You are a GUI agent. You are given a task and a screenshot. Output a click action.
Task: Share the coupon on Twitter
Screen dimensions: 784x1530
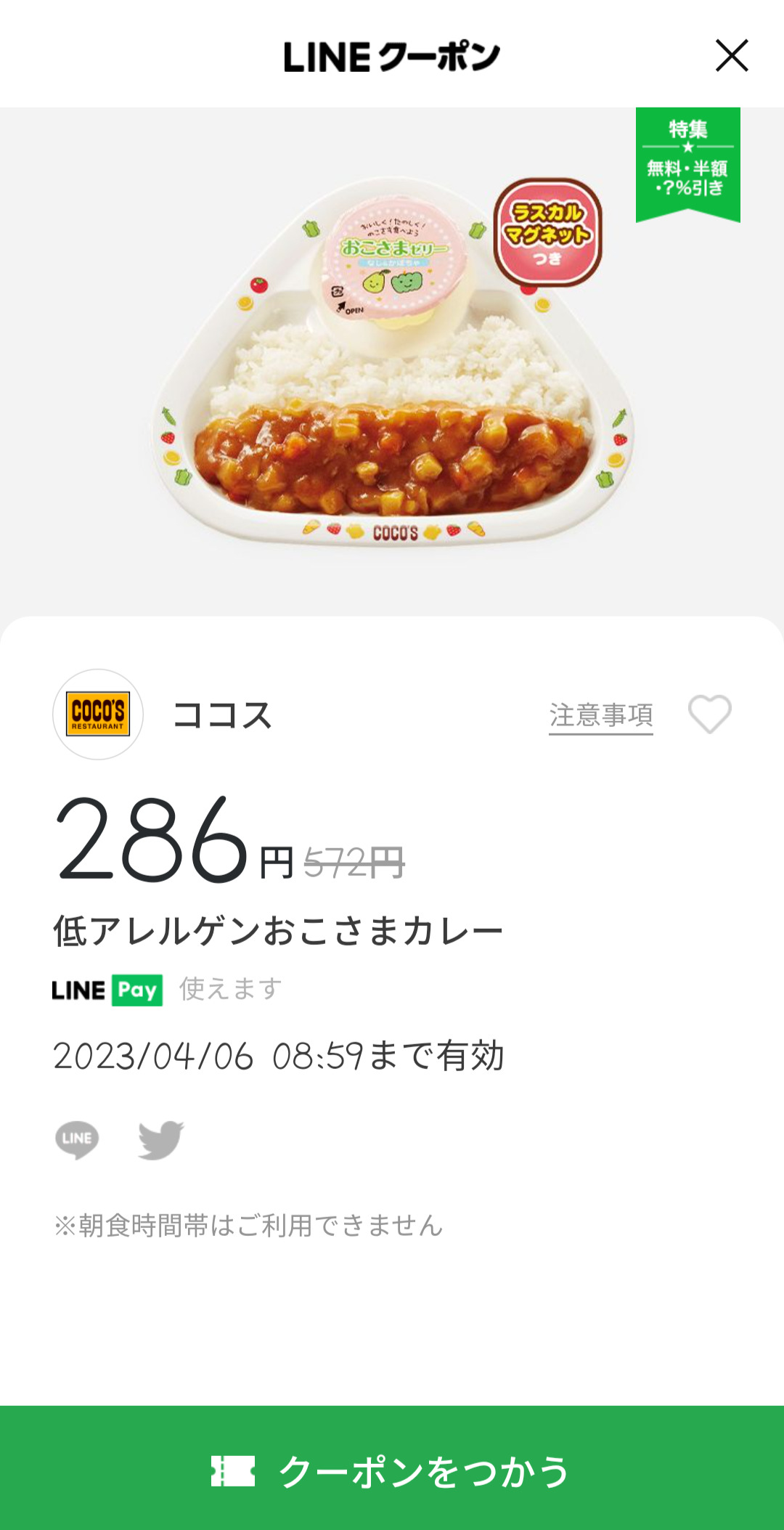click(160, 1139)
